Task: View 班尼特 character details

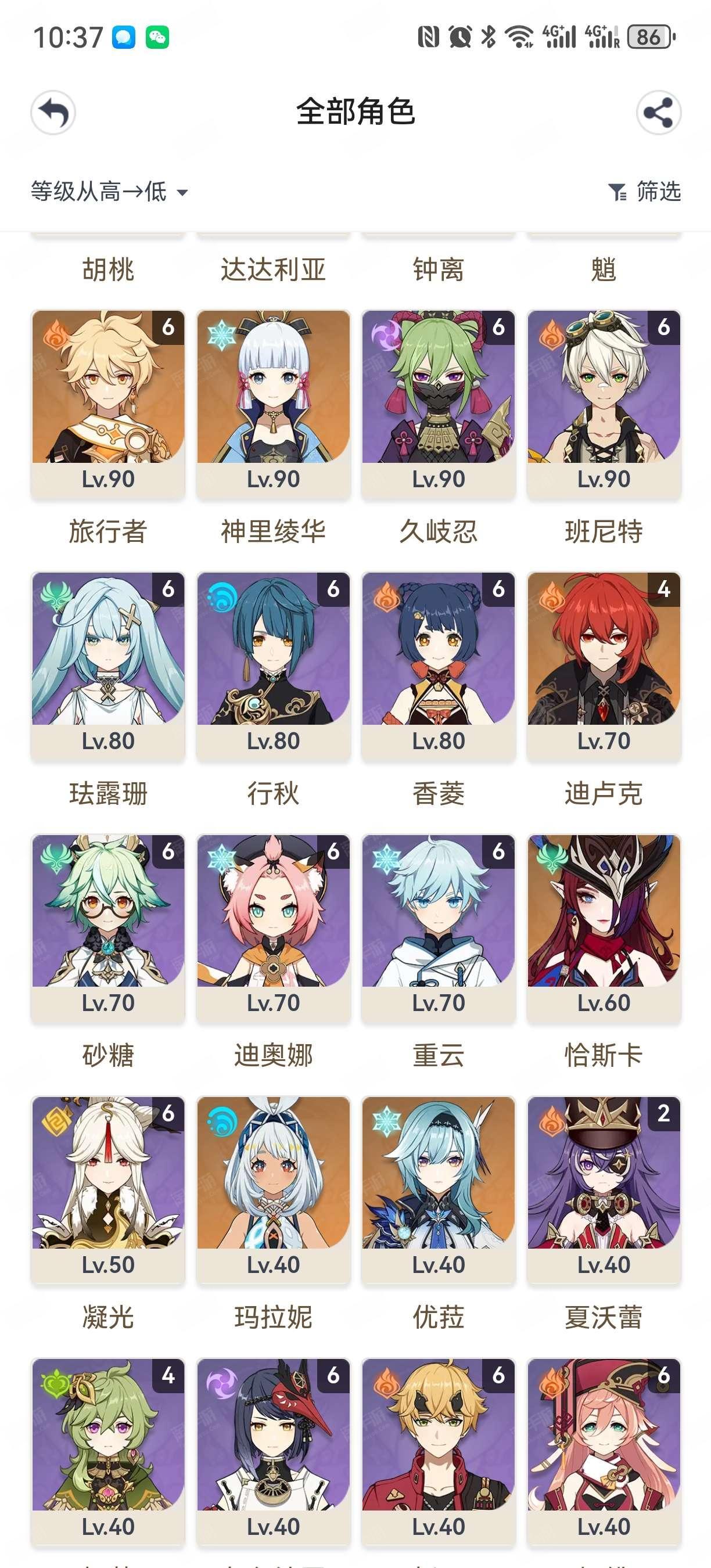Action: click(604, 402)
